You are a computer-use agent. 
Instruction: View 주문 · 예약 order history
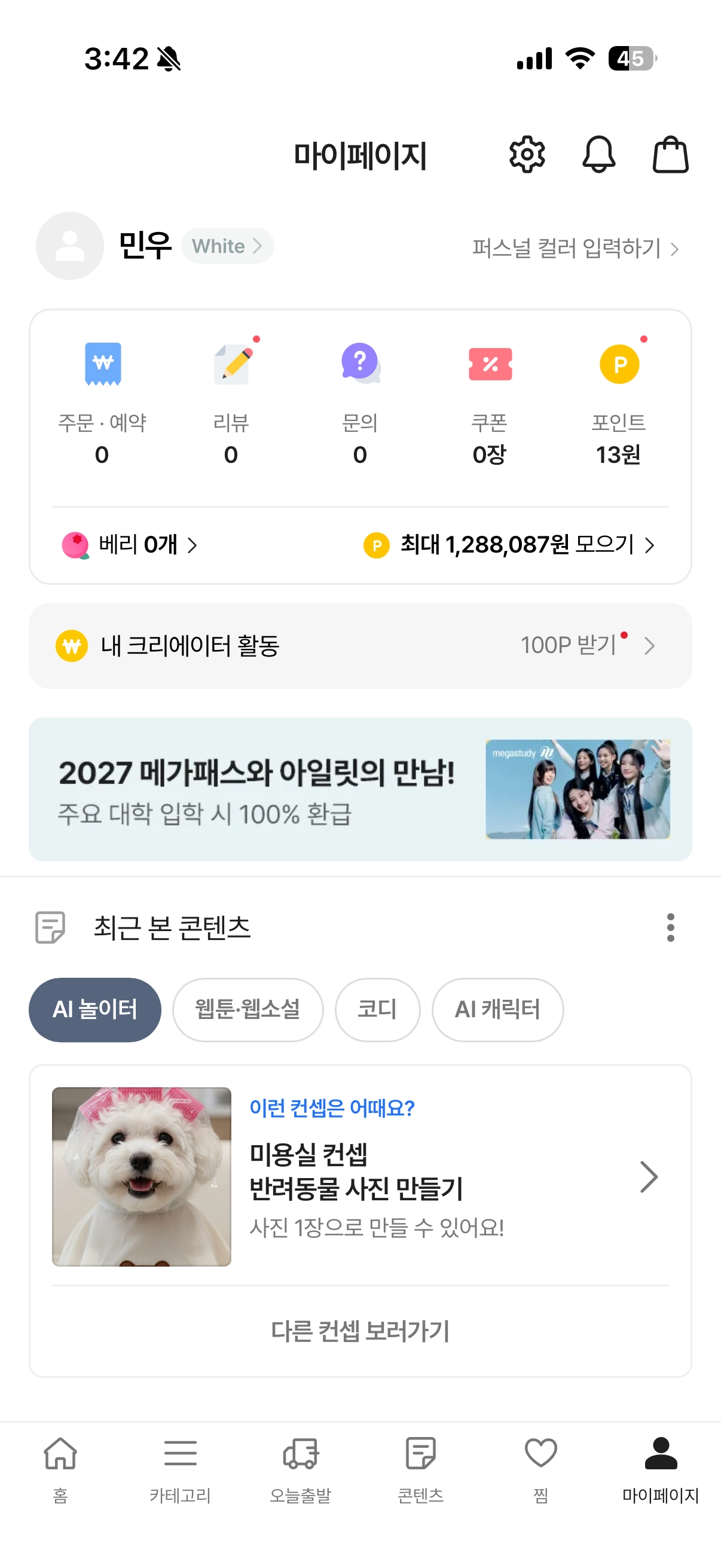pos(102,402)
